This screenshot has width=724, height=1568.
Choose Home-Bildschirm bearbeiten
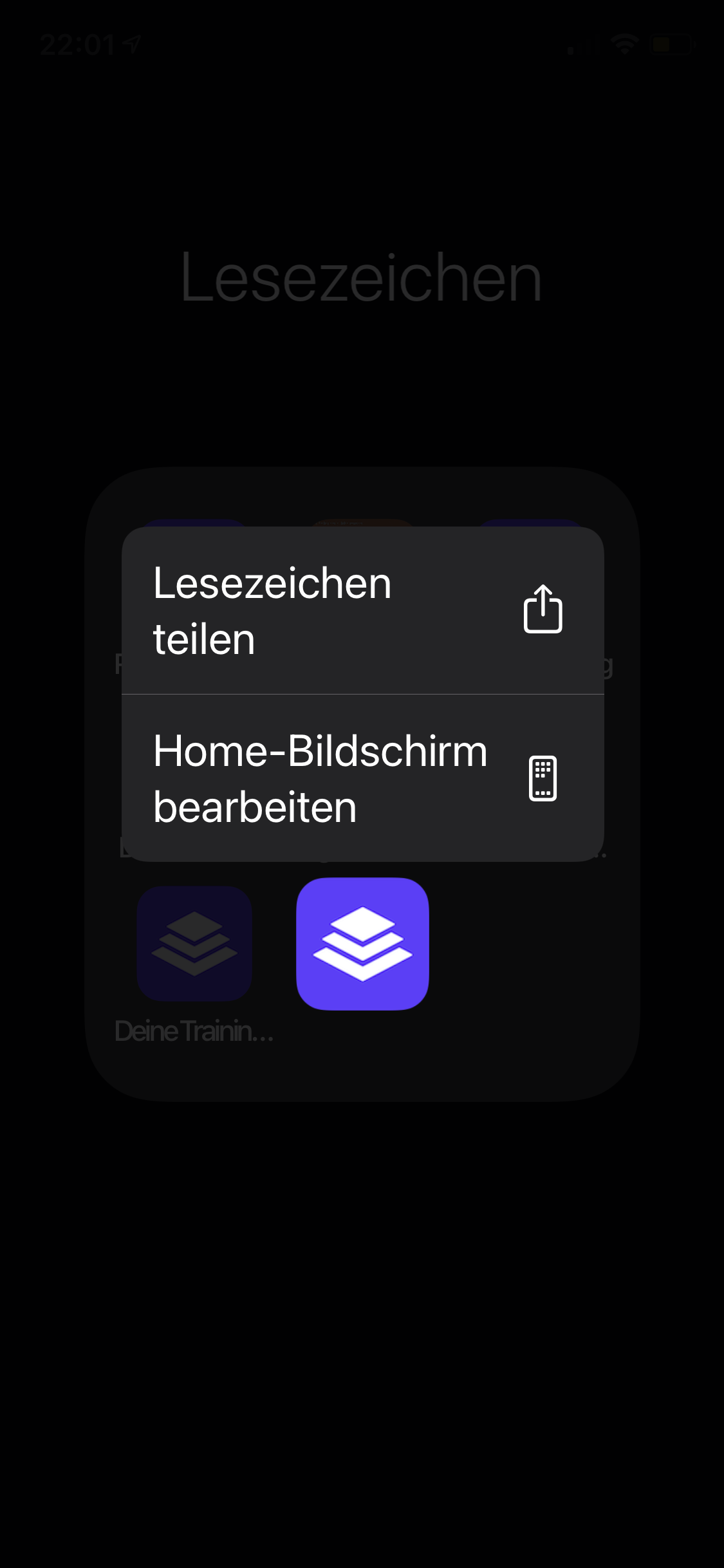tap(362, 778)
